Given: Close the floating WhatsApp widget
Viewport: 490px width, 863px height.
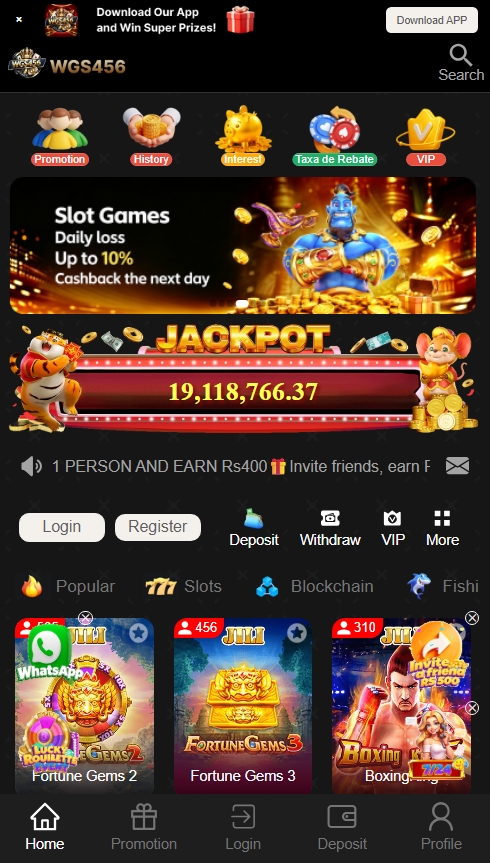Looking at the screenshot, I should coord(85,618).
